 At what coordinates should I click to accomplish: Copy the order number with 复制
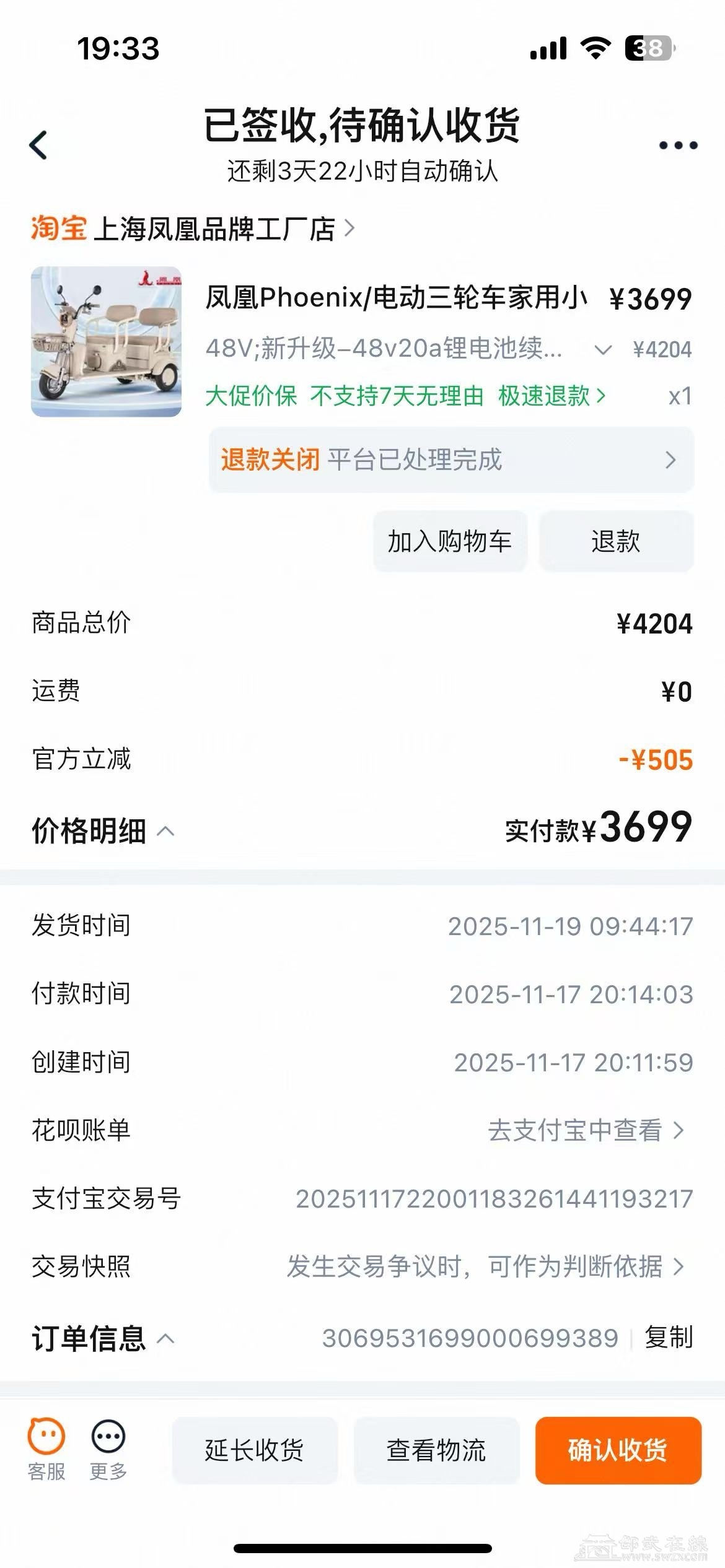(669, 1338)
